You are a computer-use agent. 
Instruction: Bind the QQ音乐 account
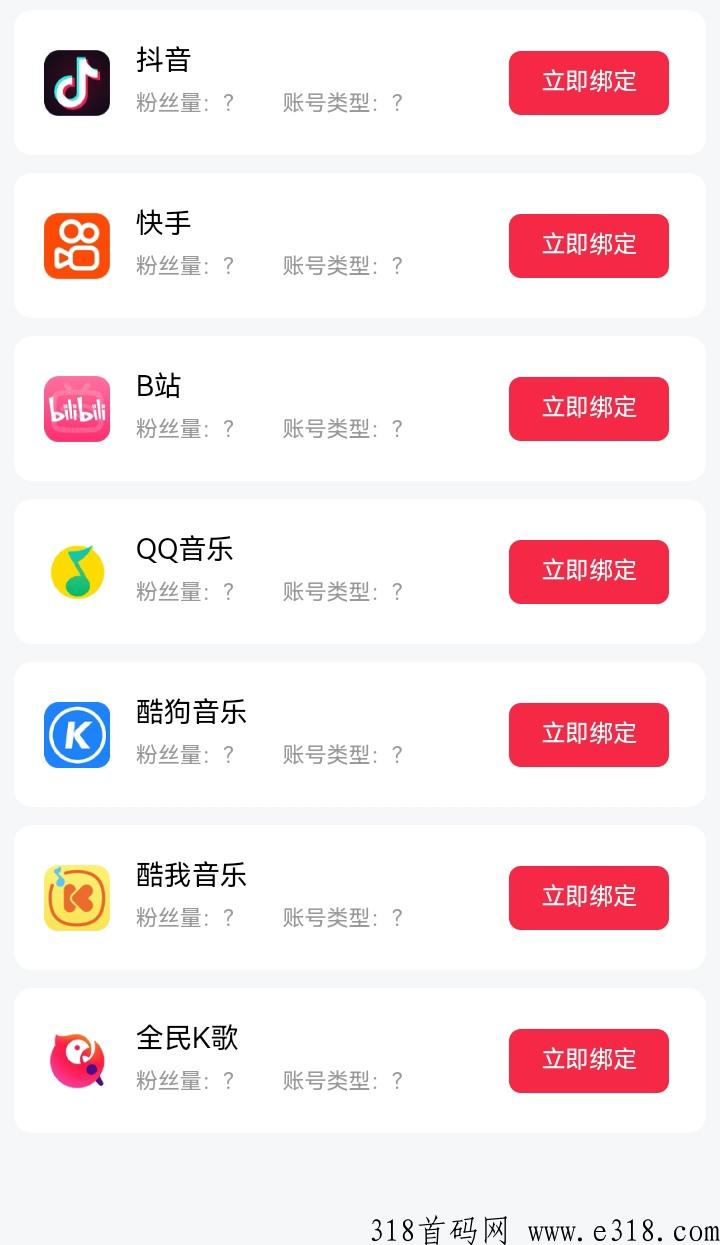tap(589, 572)
